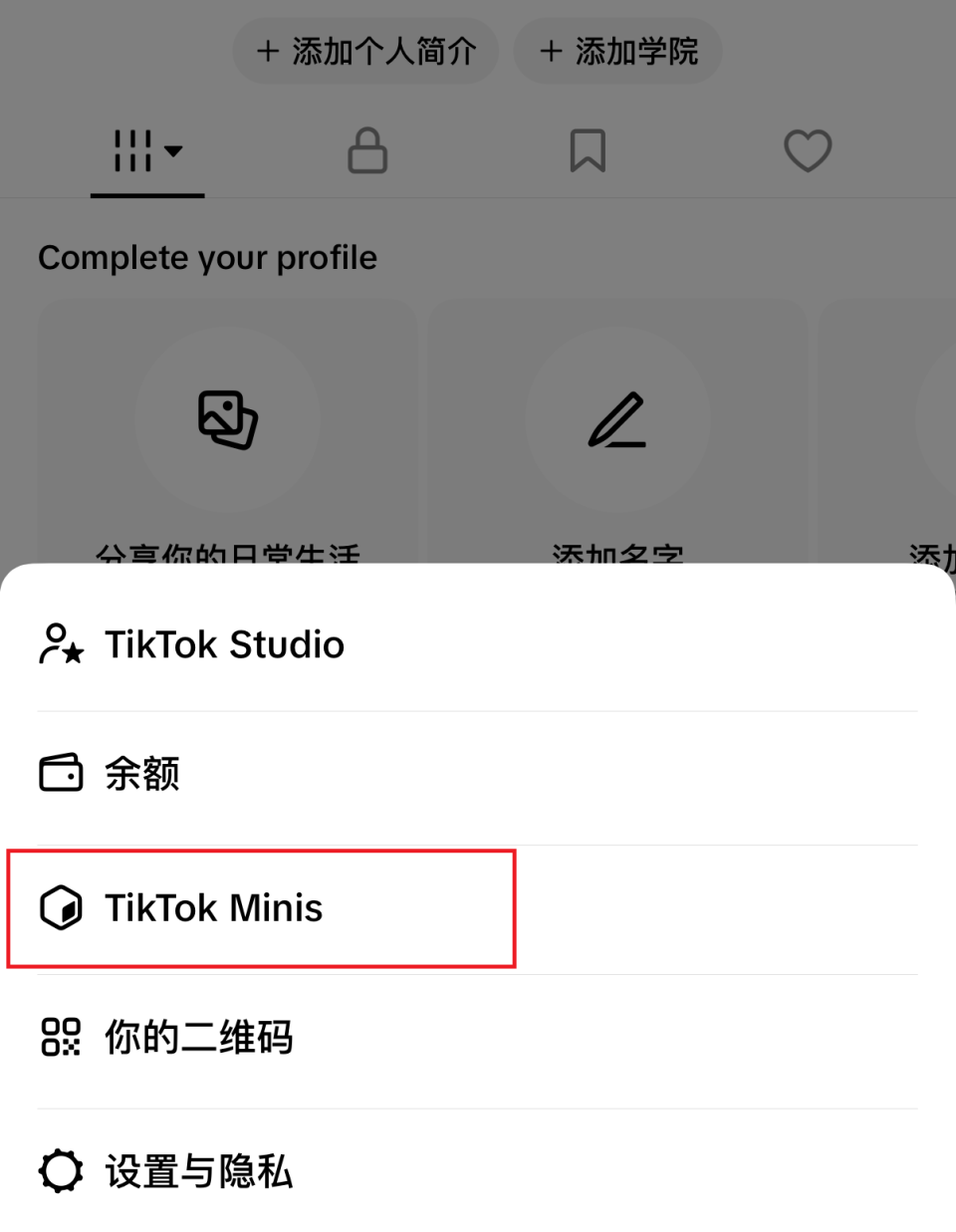Image resolution: width=956 pixels, height=1232 pixels.
Task: Click the 设置与隐私 gear icon
Action: pos(60,1171)
